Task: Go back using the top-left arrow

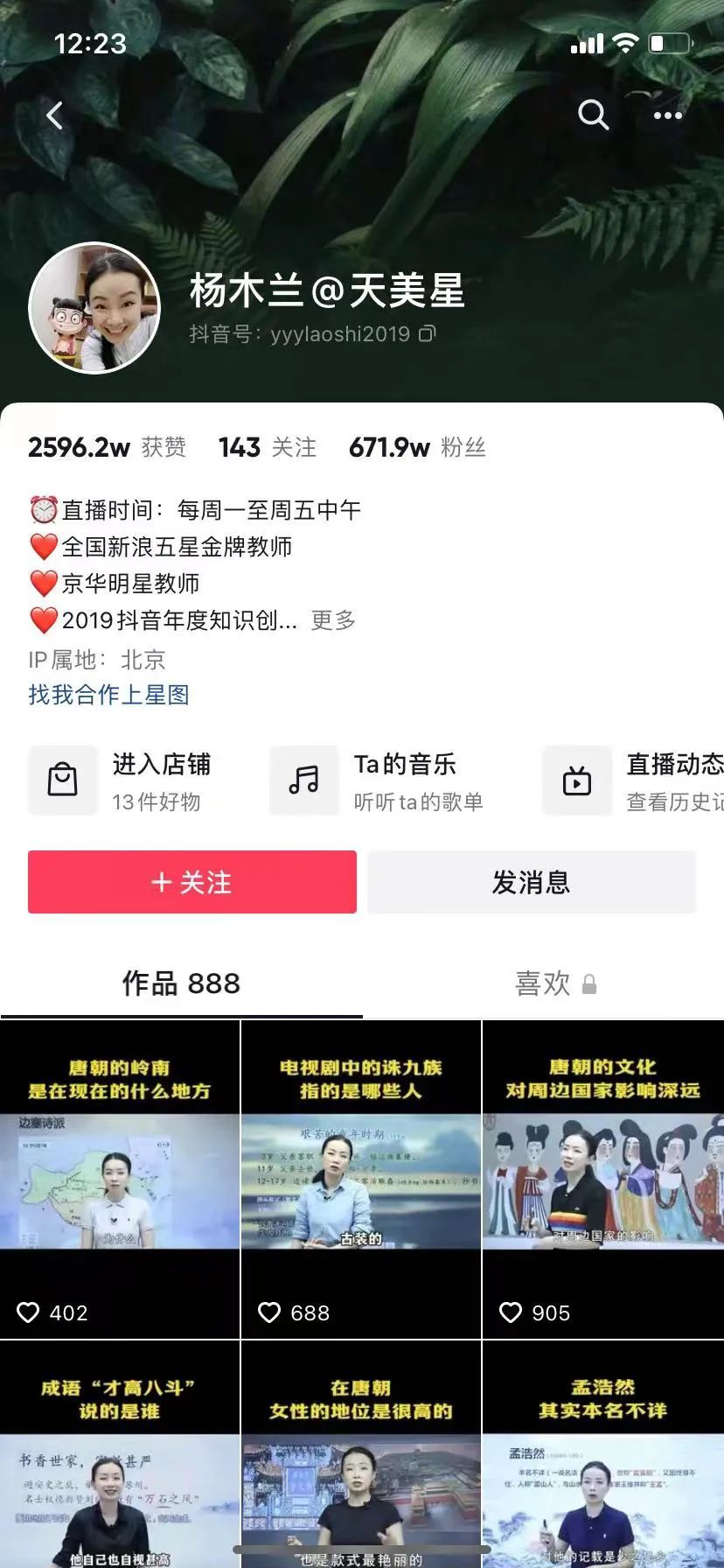Action: click(x=55, y=115)
